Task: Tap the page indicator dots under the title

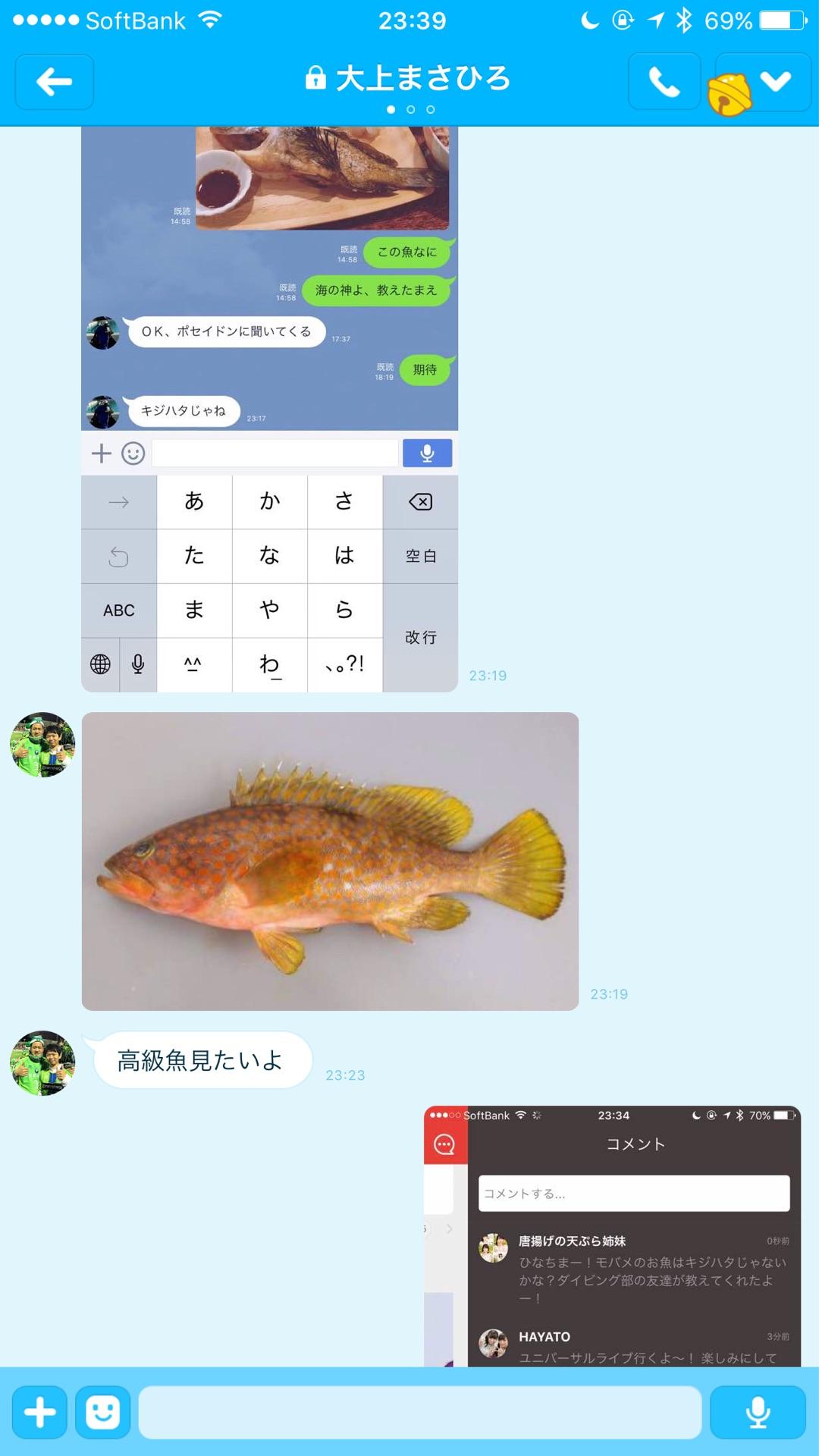Action: point(409,109)
